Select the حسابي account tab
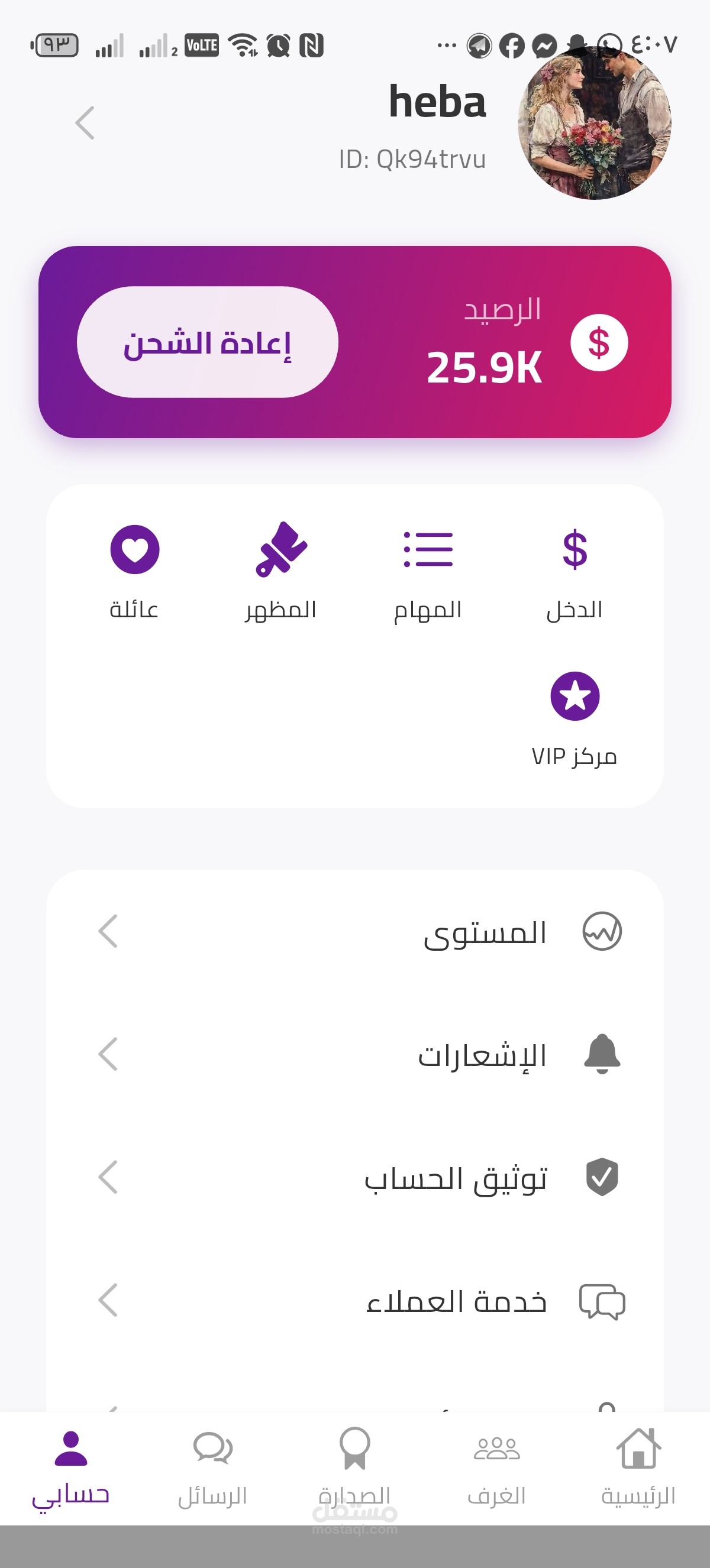 70,1467
